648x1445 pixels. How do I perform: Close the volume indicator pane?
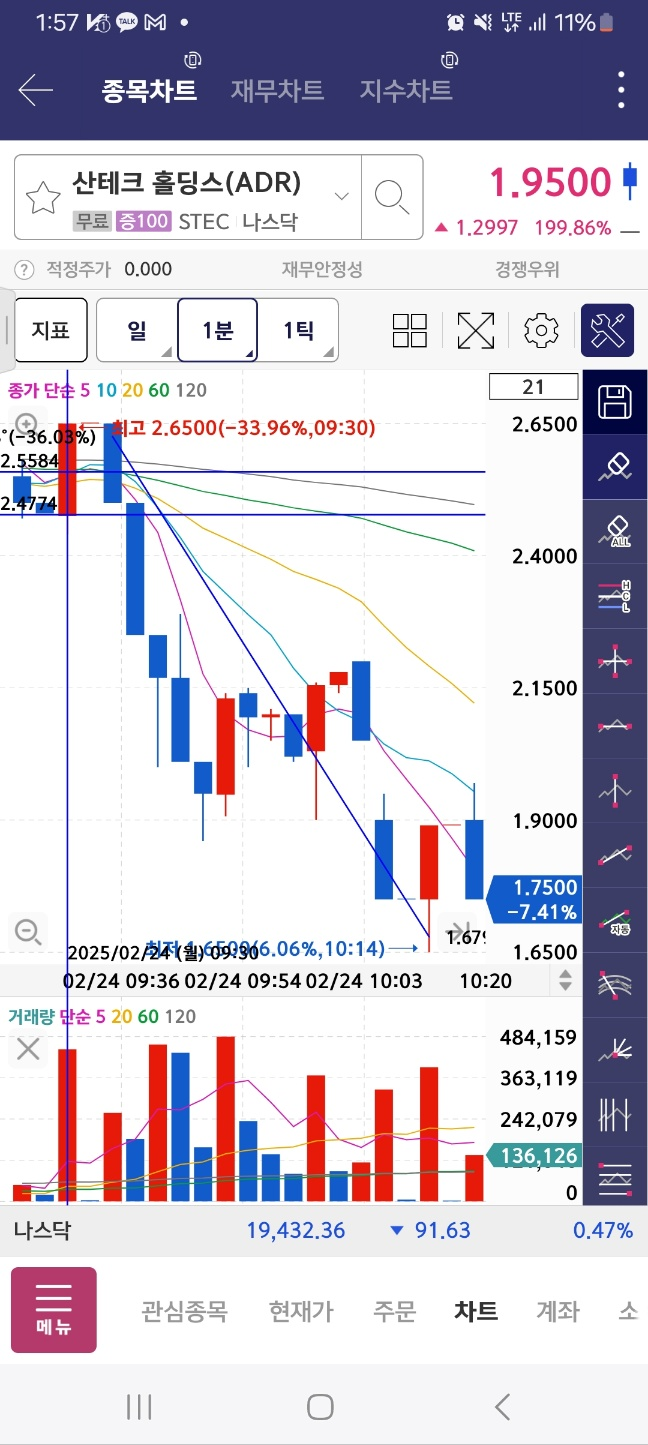point(28,1049)
